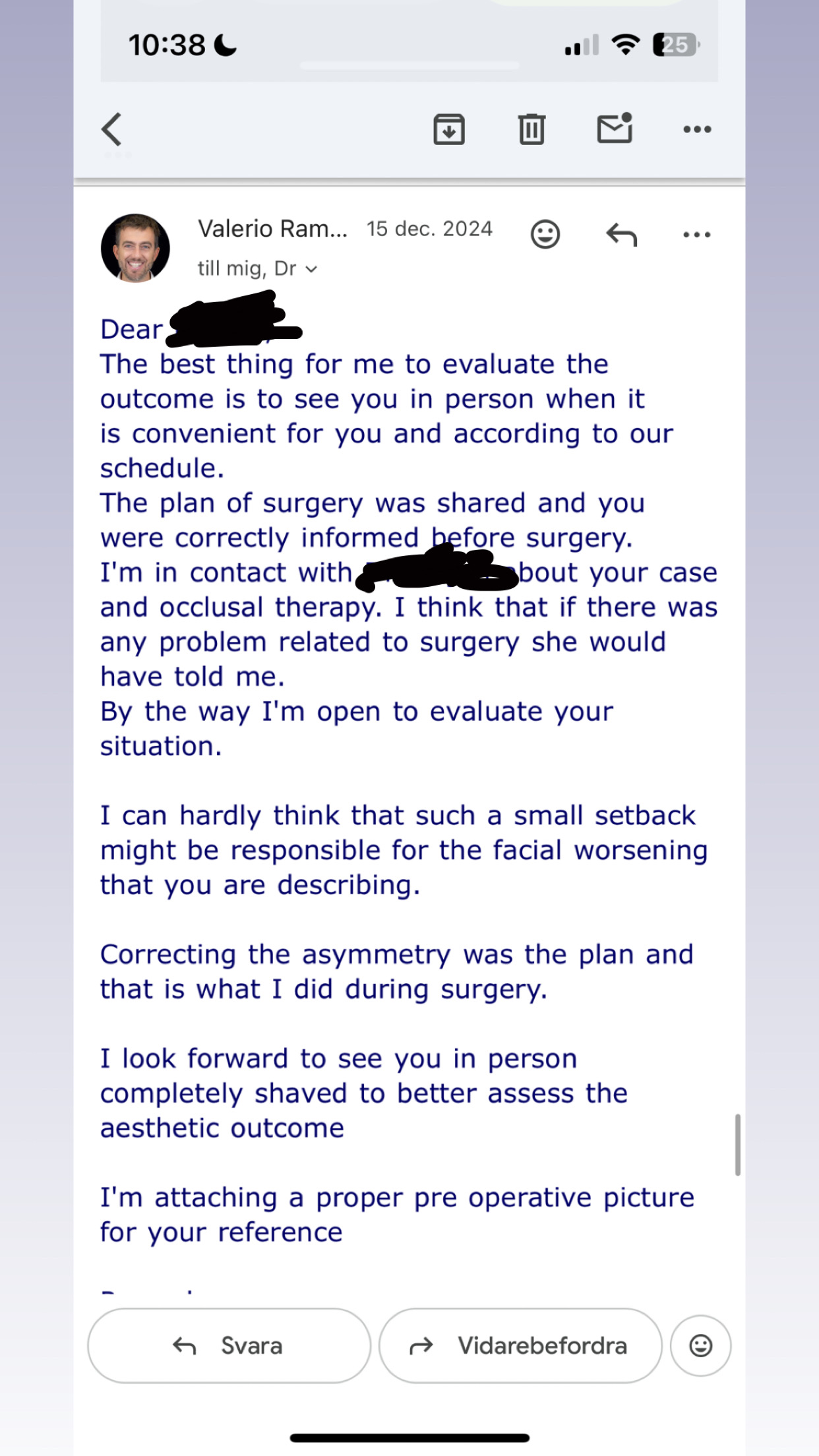Mark this email as unread
The height and width of the screenshot is (1456, 819).
click(615, 129)
